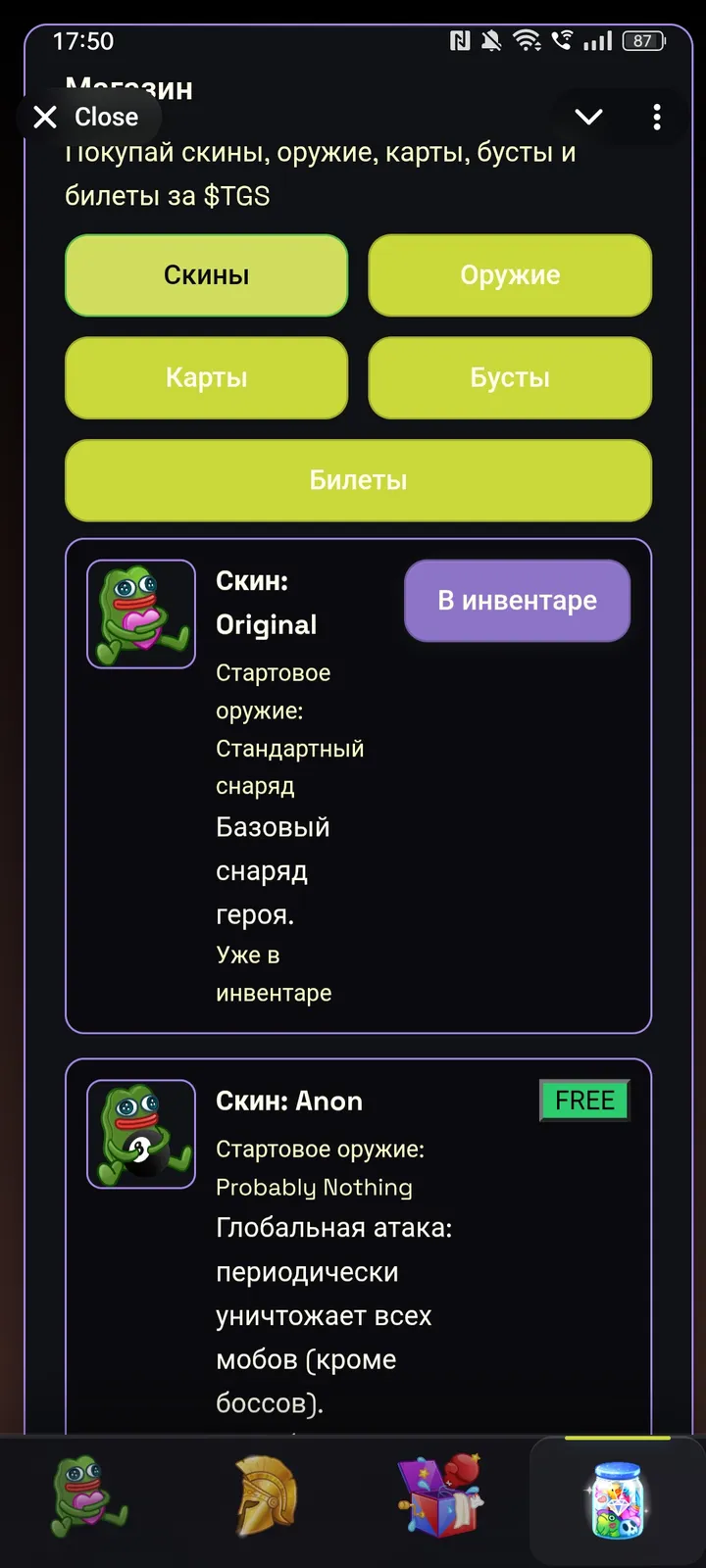The width and height of the screenshot is (706, 1568).
Task: Tap the FREE badge on Anon skin
Action: point(583,1100)
